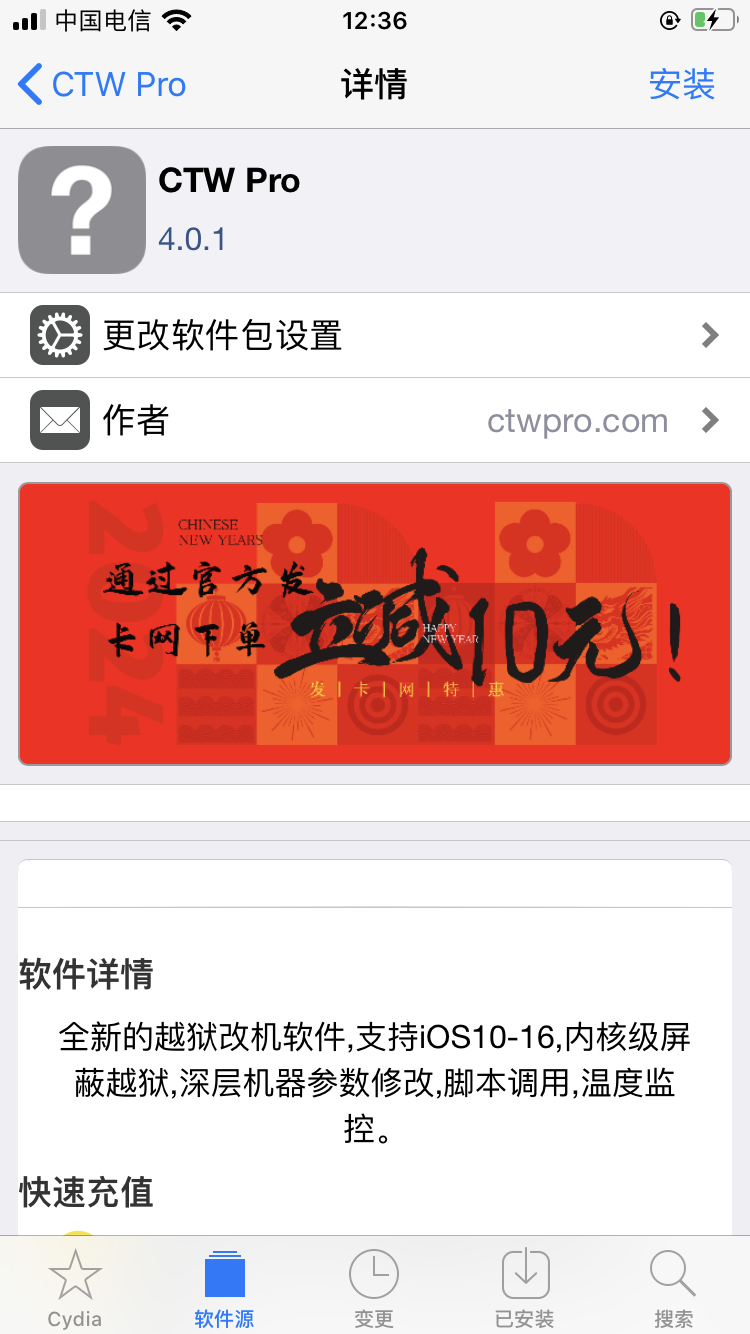Screen dimensions: 750x1334
Task: Go to the 搜索 tab
Action: click(673, 1287)
